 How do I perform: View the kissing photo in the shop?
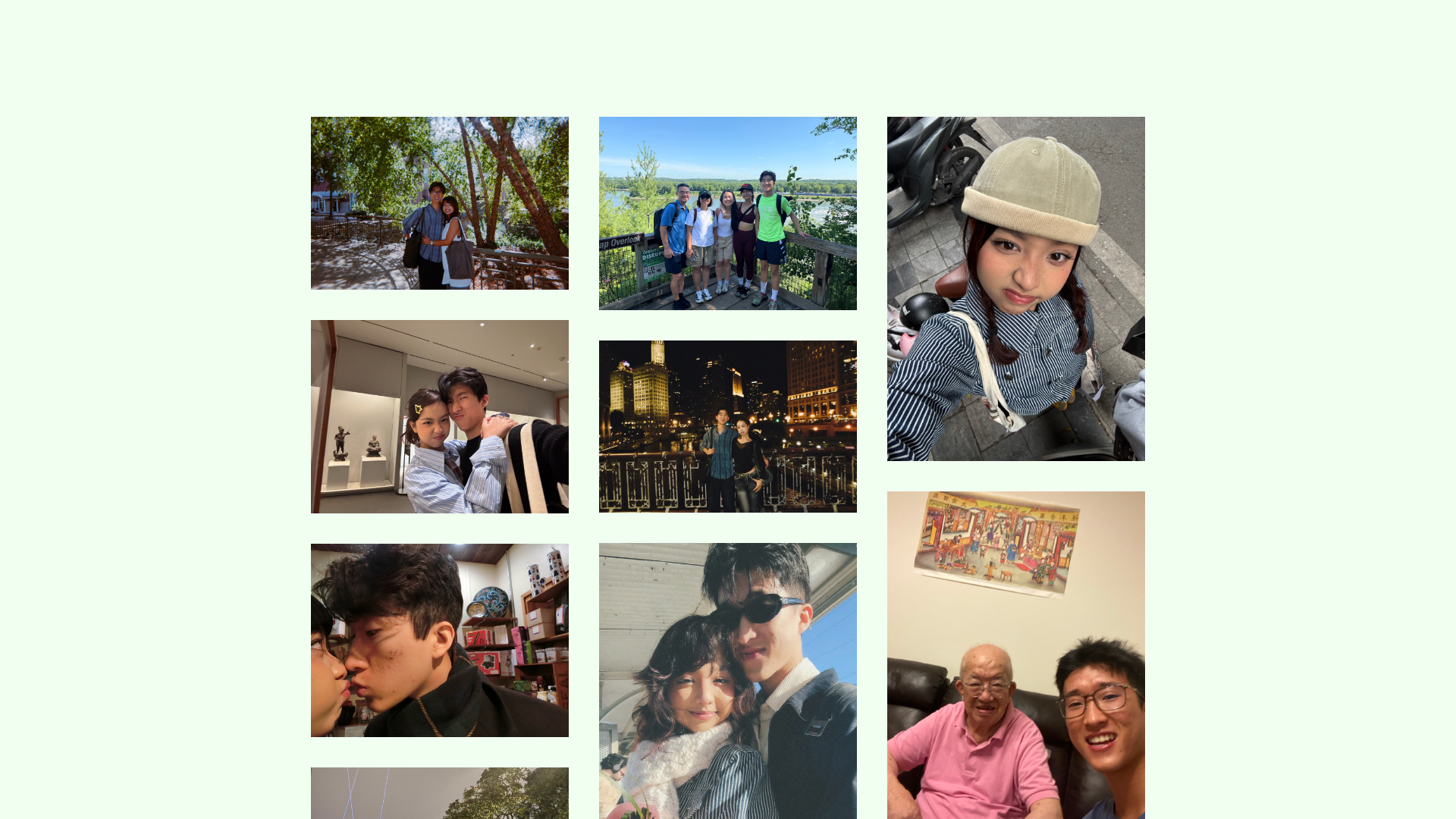439,640
